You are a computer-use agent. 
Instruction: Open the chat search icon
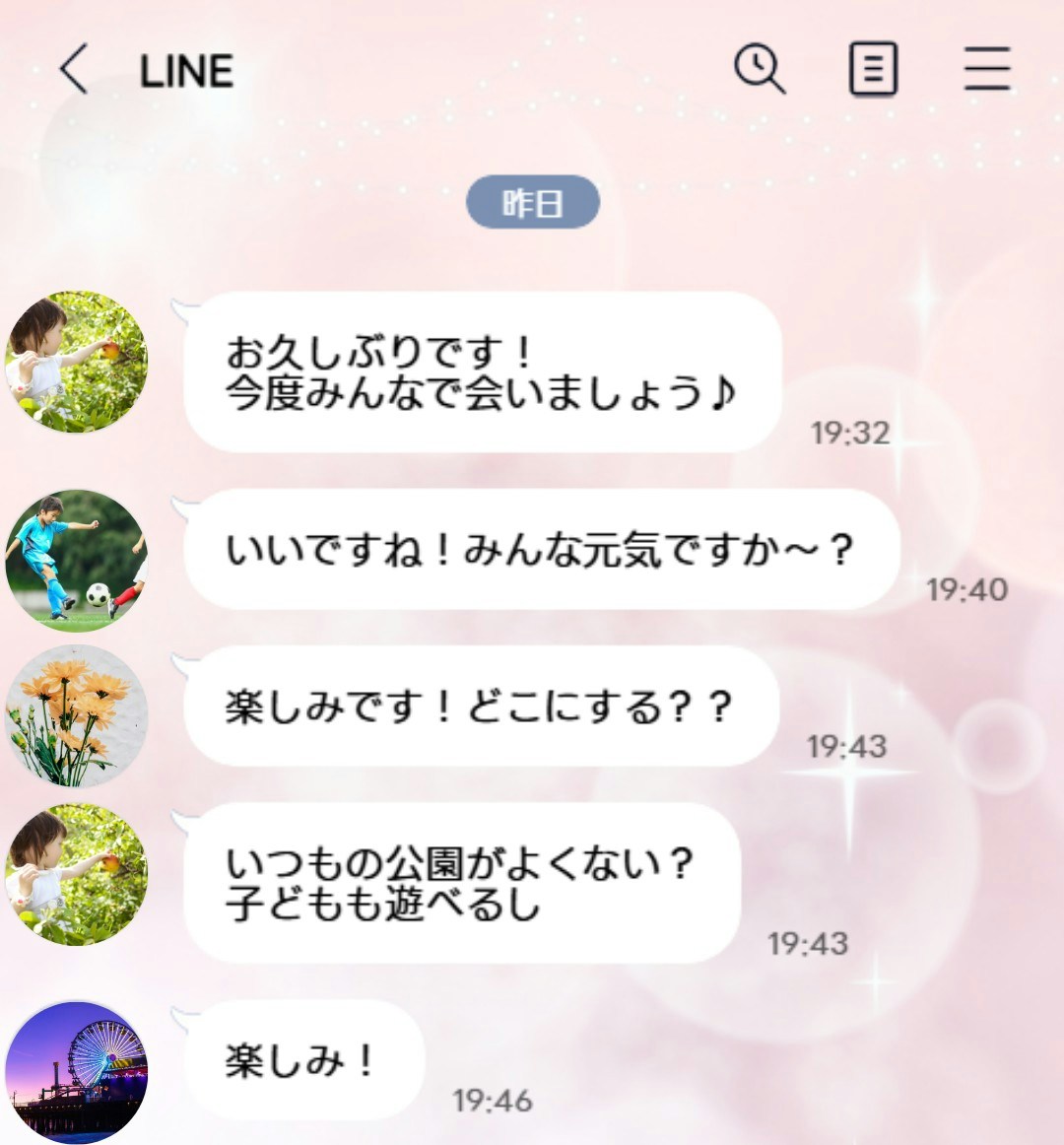click(x=759, y=69)
